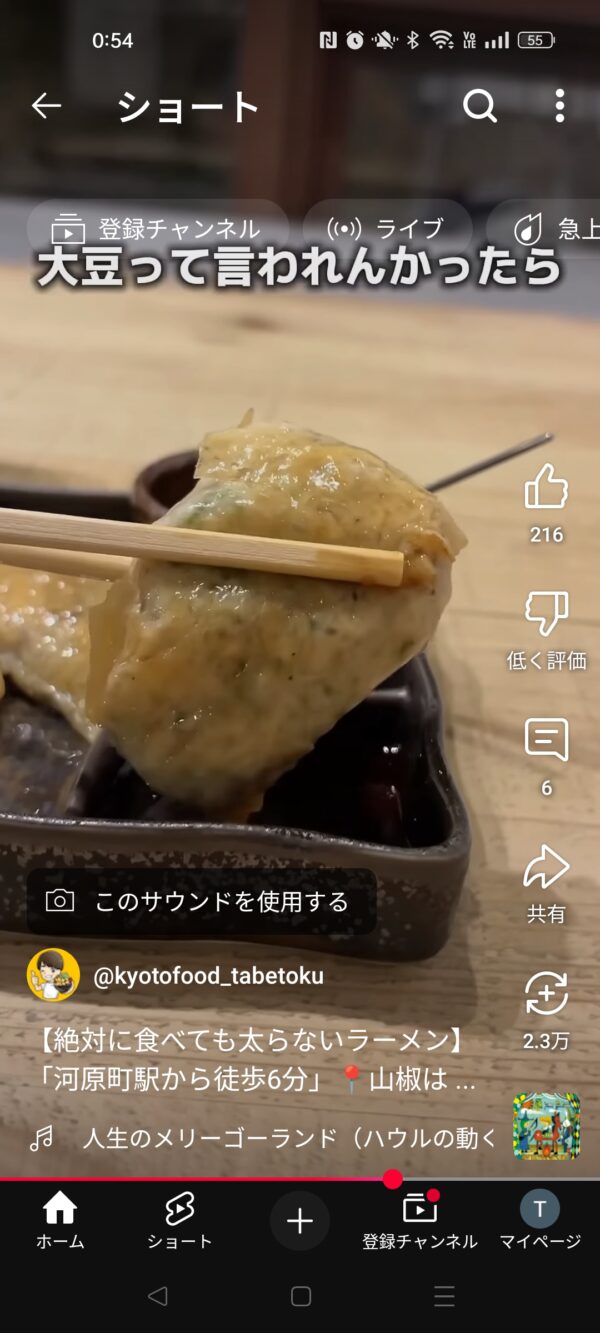Select the ライブ chip
Screen dimensions: 600x1333
coord(387,229)
